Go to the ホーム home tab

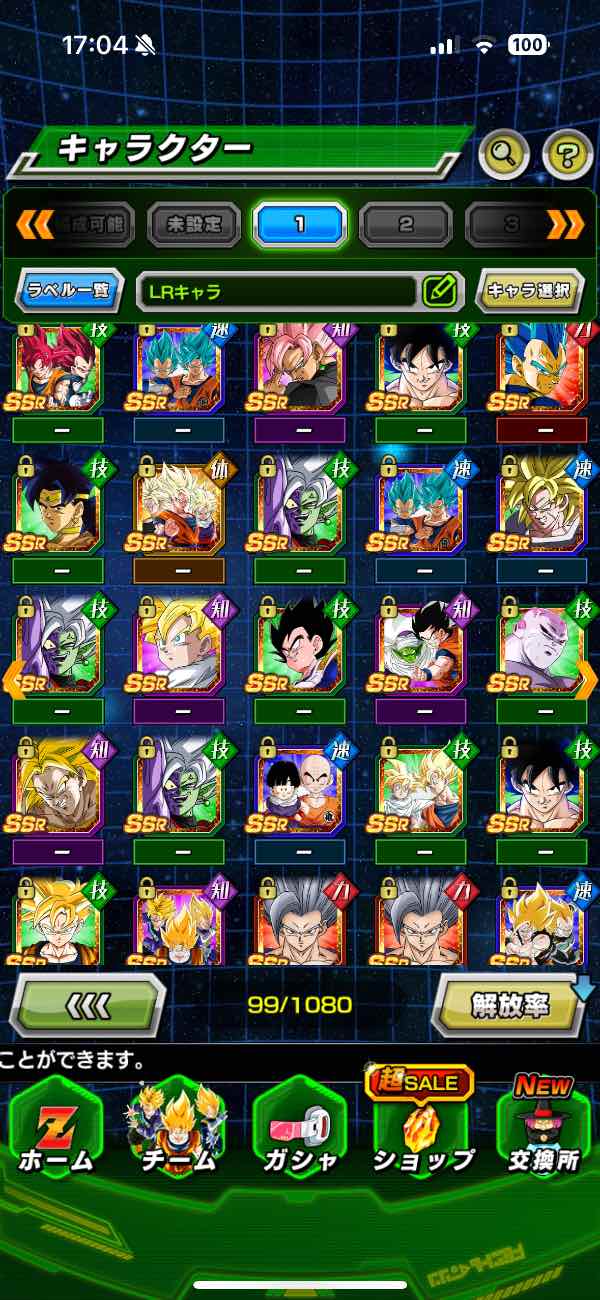(x=56, y=1128)
